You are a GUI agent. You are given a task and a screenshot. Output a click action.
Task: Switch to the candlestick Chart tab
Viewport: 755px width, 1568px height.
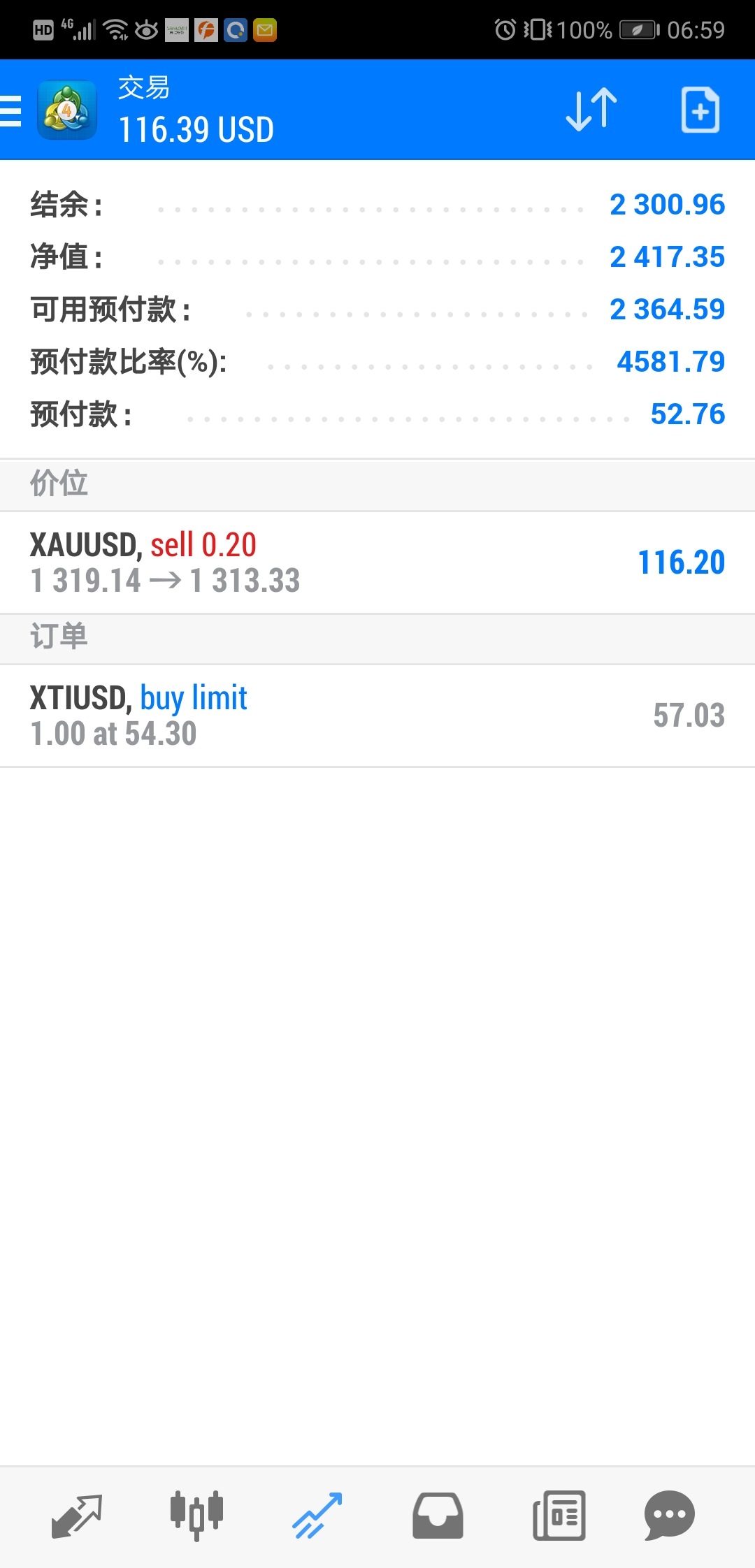(x=197, y=1516)
